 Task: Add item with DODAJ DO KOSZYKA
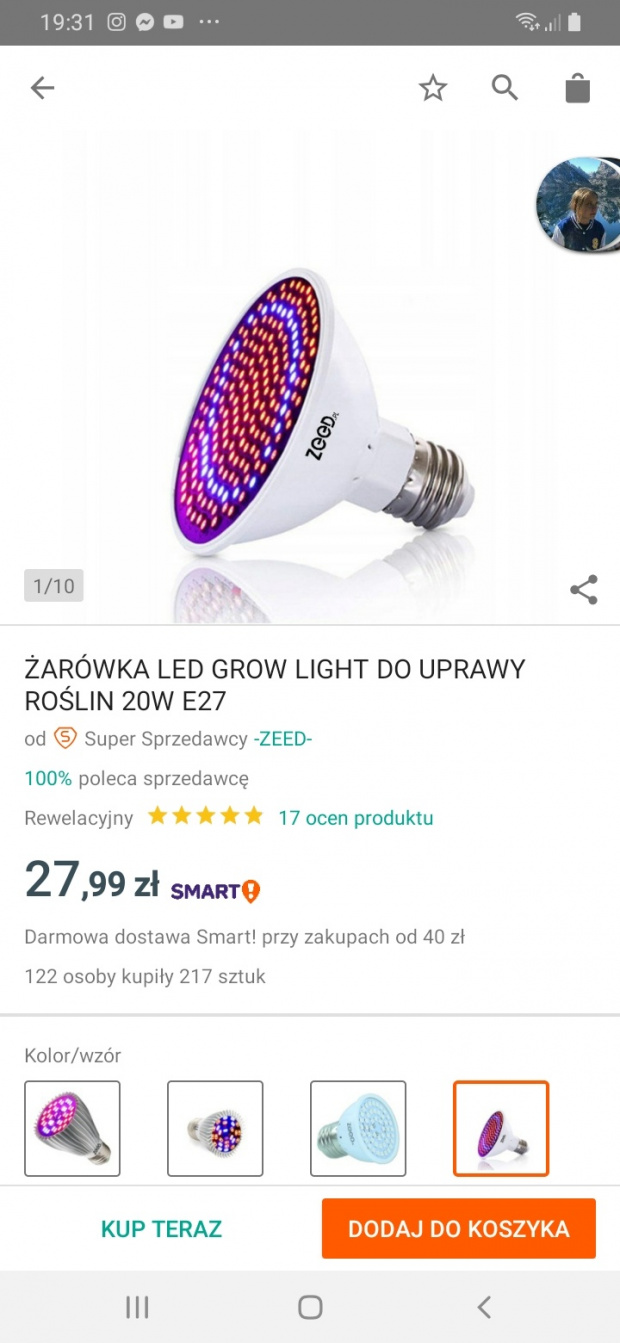[x=458, y=1229]
